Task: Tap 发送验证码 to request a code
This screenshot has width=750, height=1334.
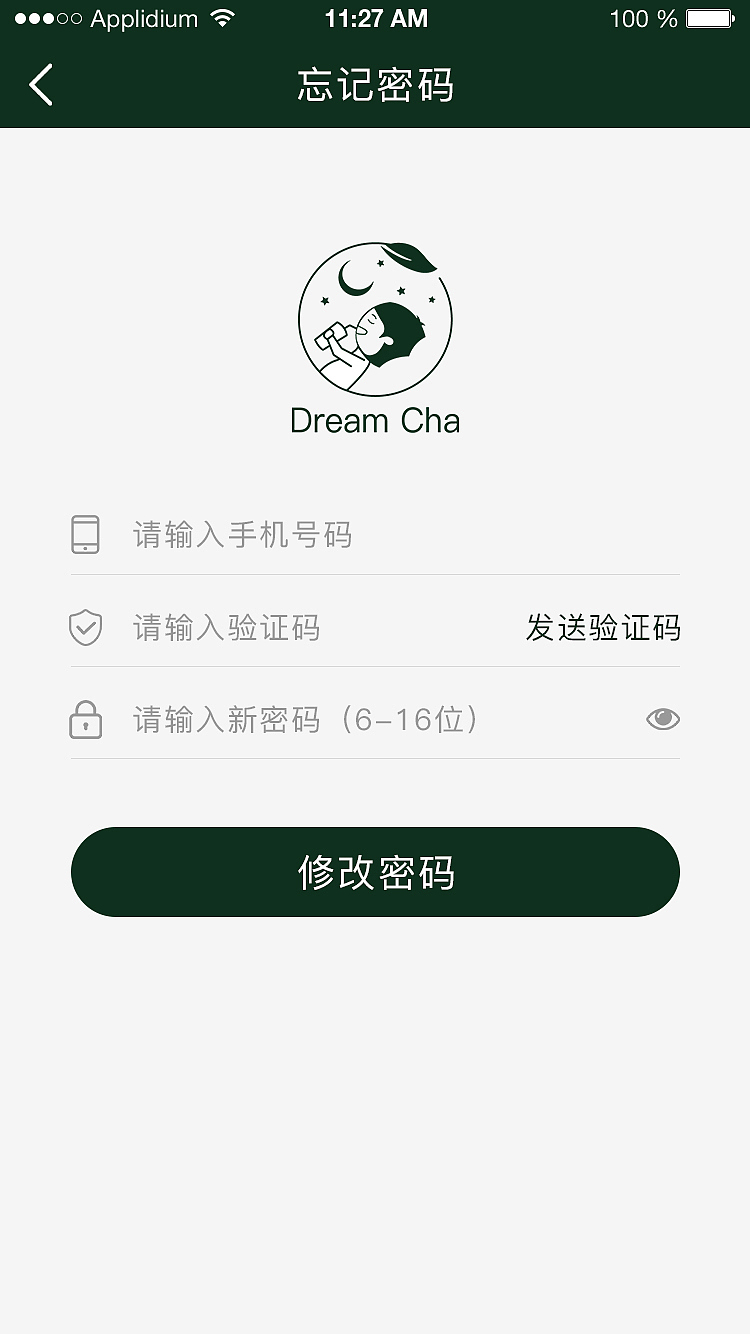Action: (604, 628)
